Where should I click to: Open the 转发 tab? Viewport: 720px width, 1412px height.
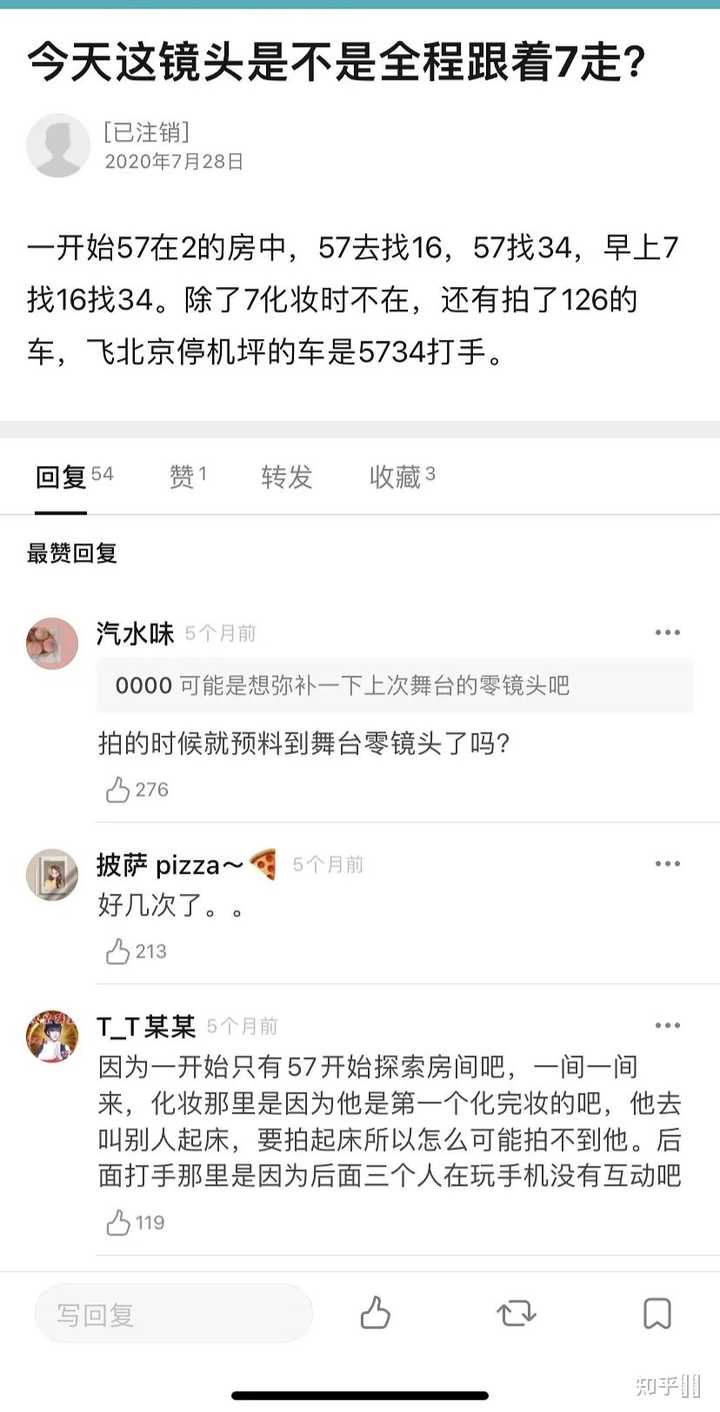click(x=287, y=477)
